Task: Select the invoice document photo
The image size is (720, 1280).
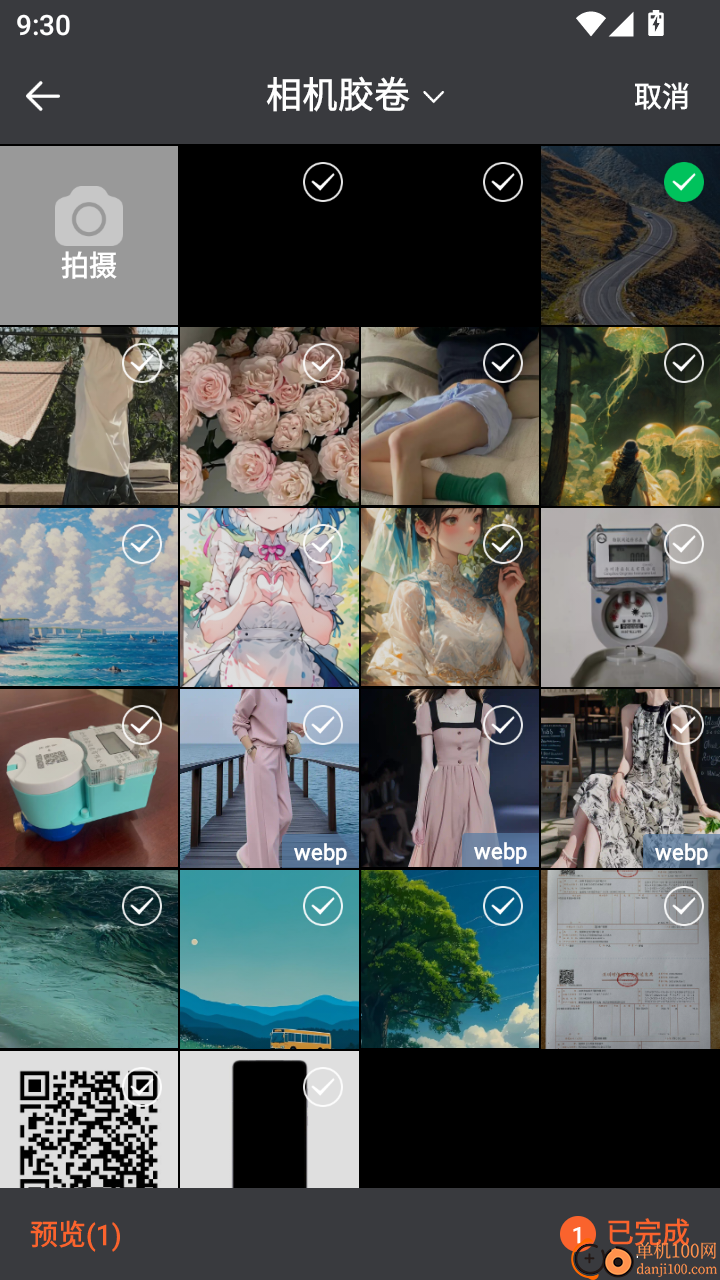Action: (x=684, y=906)
